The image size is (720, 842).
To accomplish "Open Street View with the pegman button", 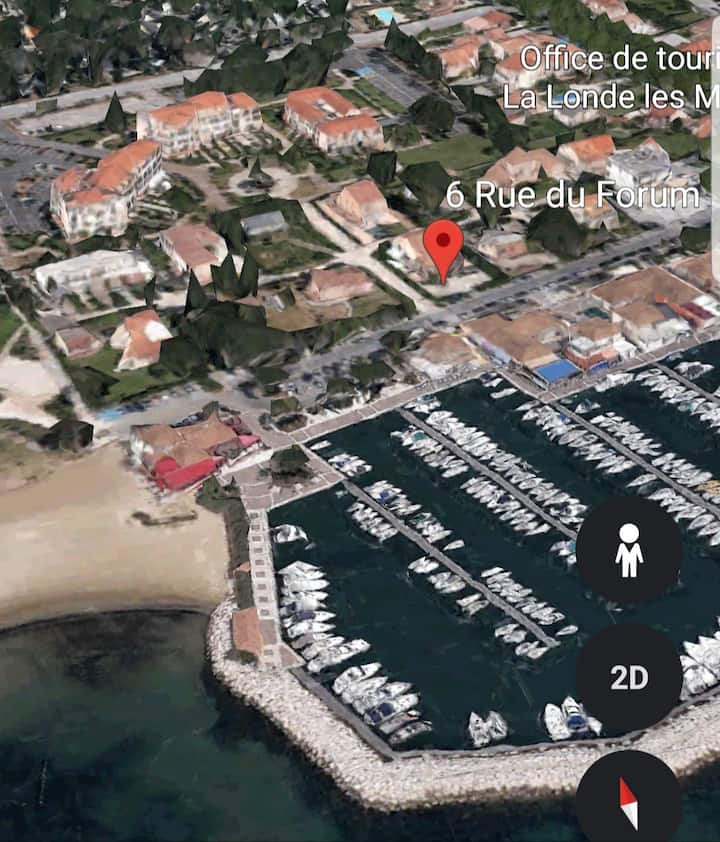I will tap(629, 550).
